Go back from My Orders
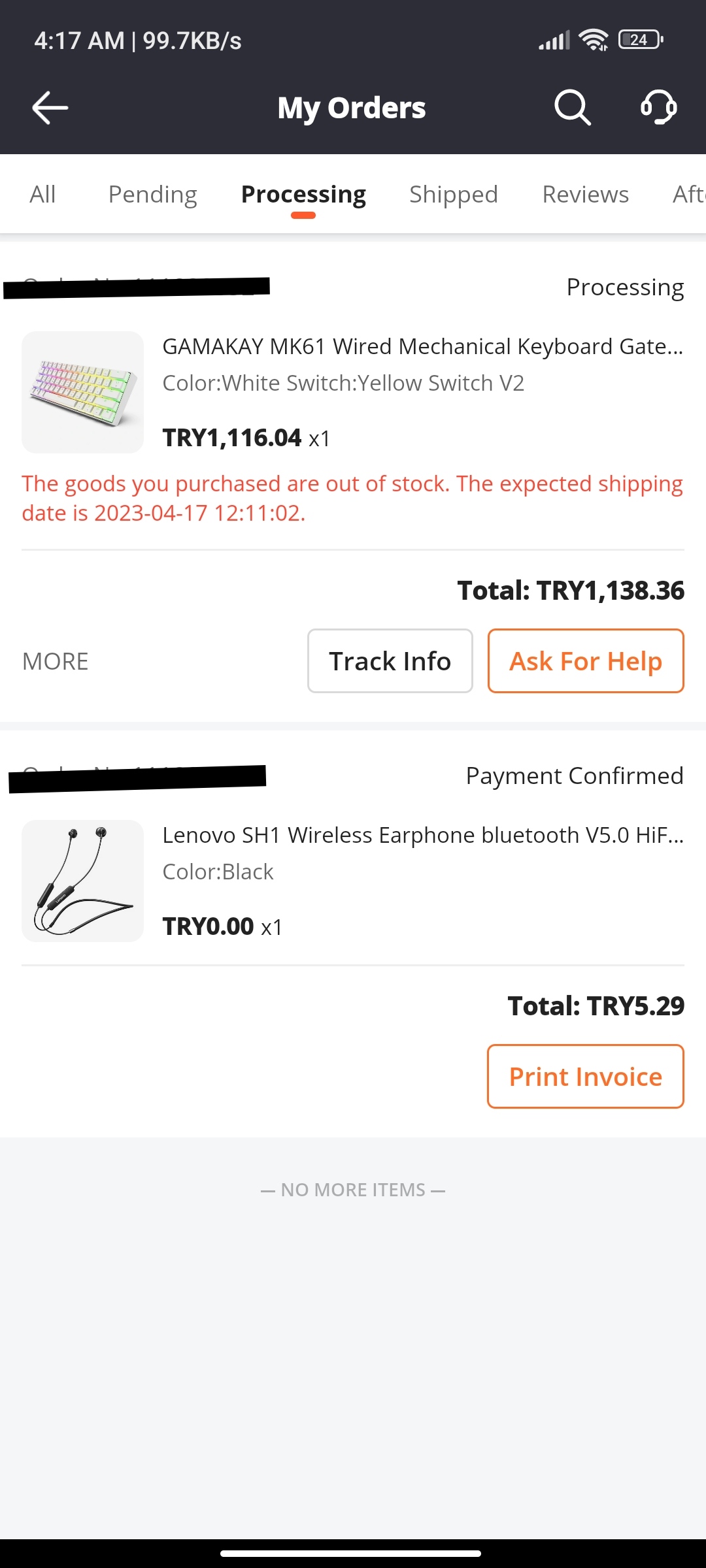Screen dimensions: 706x1568 tap(50, 108)
